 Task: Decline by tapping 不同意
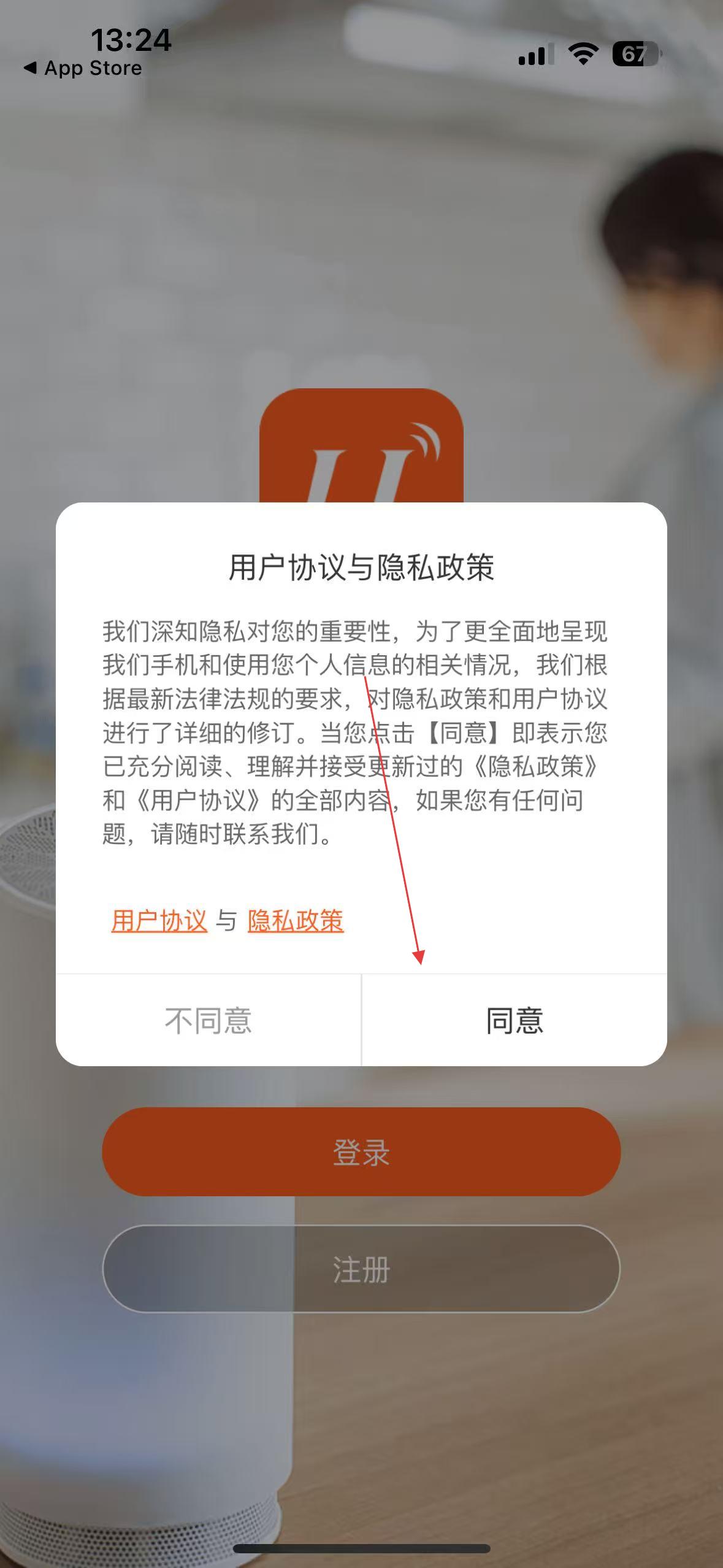coord(208,1021)
